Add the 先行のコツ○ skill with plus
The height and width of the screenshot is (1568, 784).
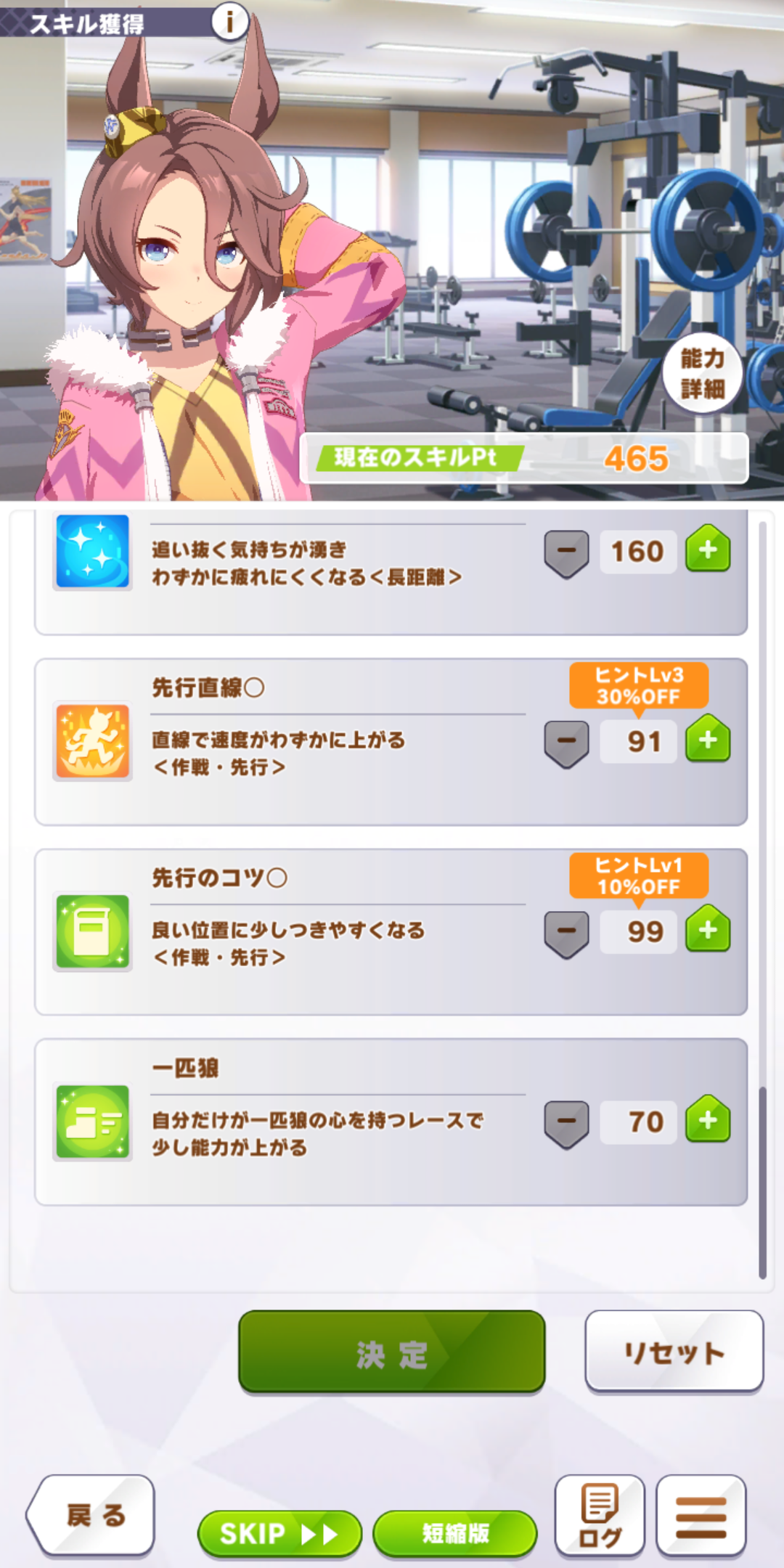click(708, 930)
